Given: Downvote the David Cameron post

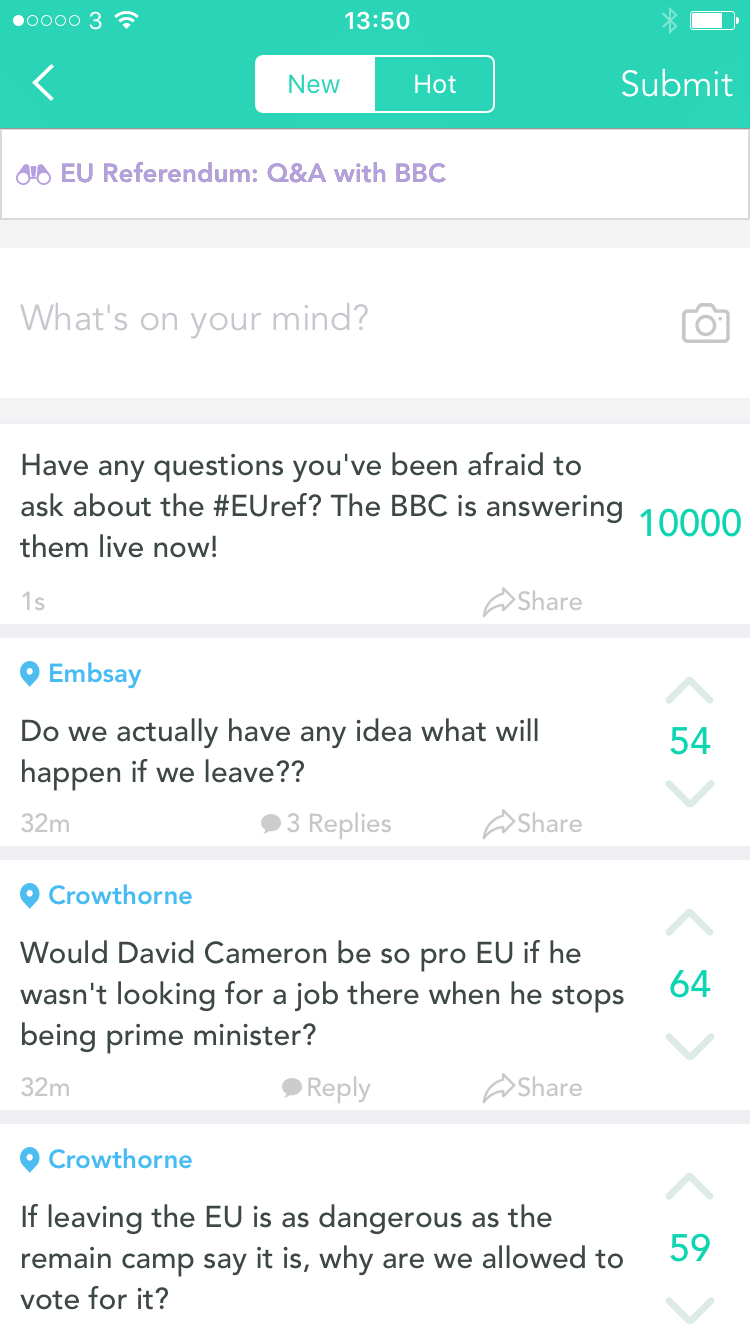Looking at the screenshot, I should coord(690,1046).
